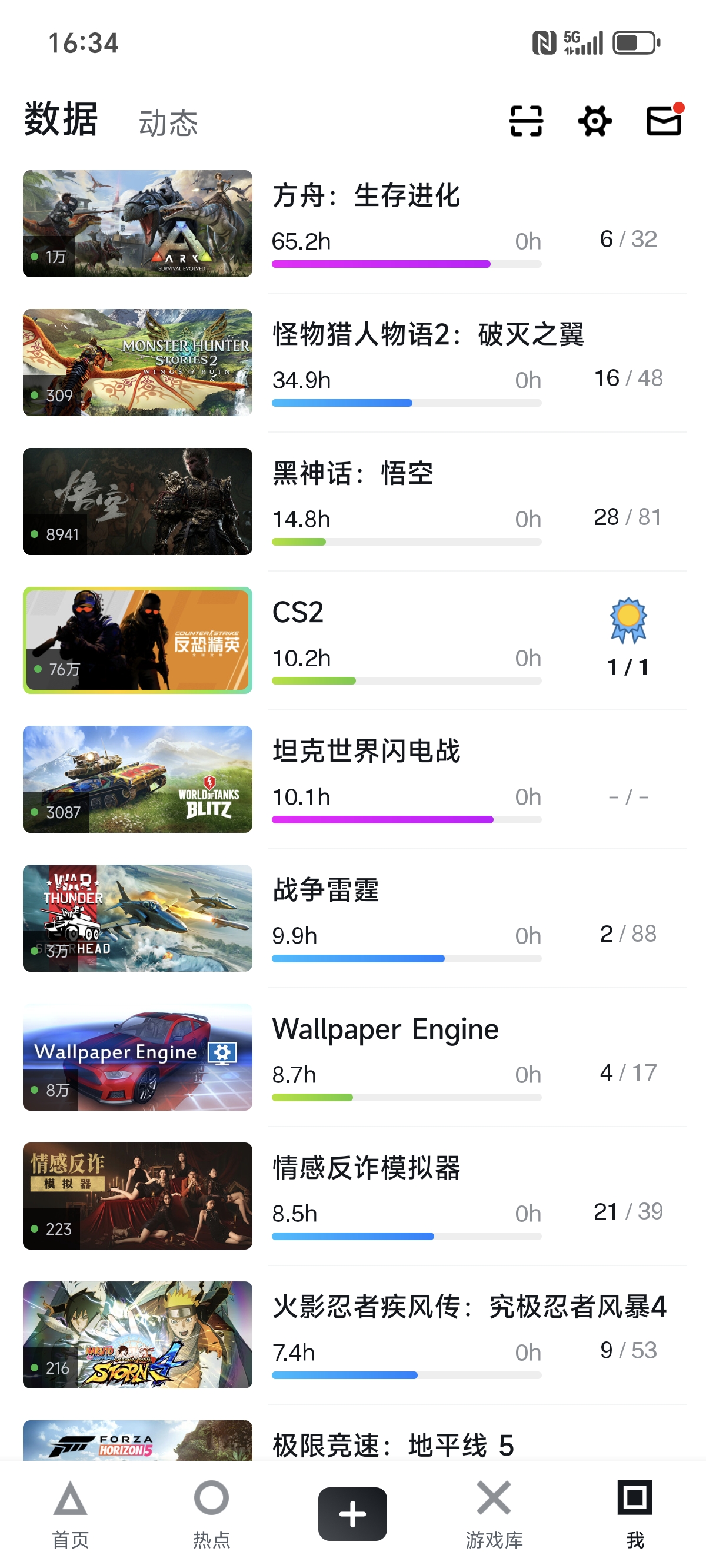
Task: Select the 数据 tab
Action: point(61,119)
